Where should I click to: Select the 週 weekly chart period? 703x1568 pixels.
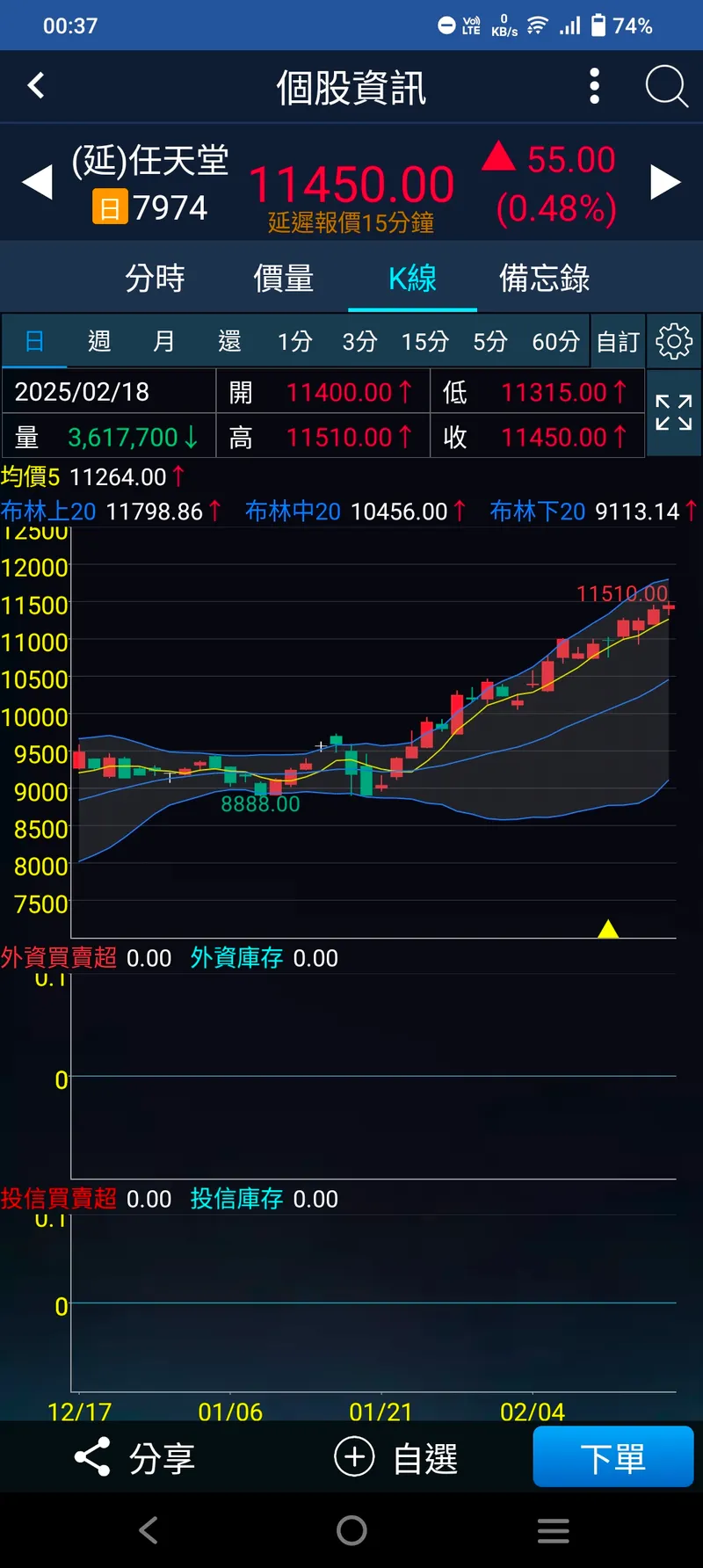(99, 341)
